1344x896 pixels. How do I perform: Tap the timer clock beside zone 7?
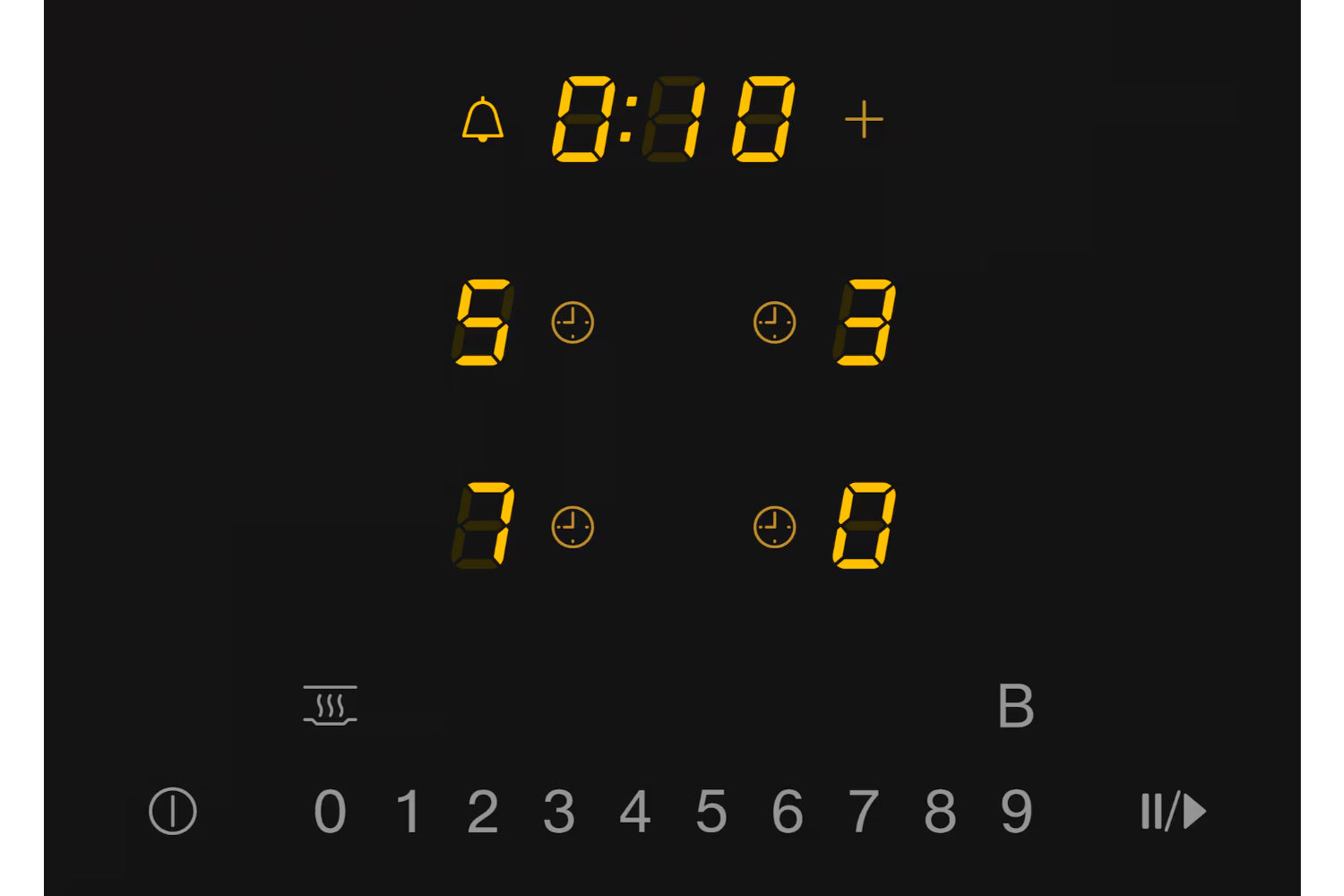click(573, 527)
